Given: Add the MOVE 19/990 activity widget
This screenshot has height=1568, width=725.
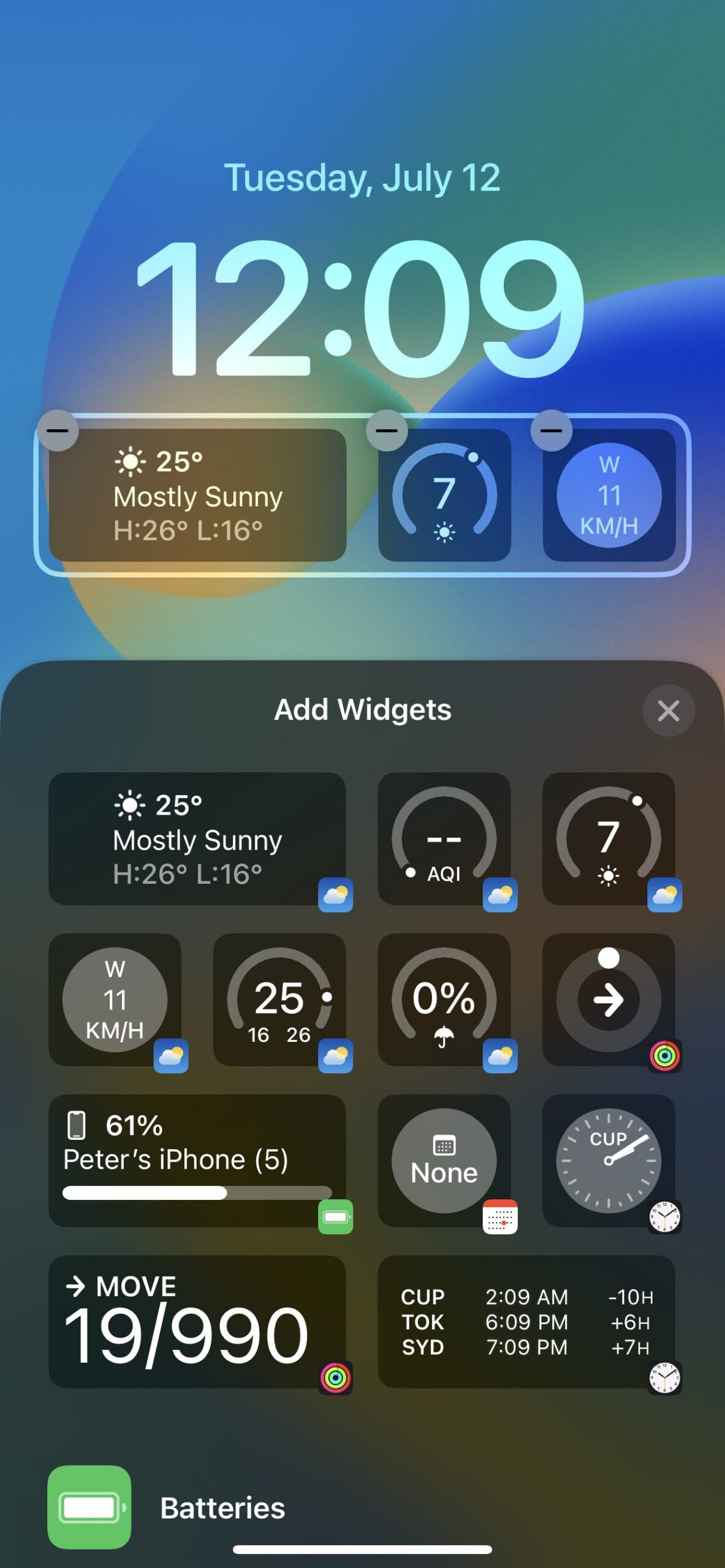Looking at the screenshot, I should (197, 1322).
